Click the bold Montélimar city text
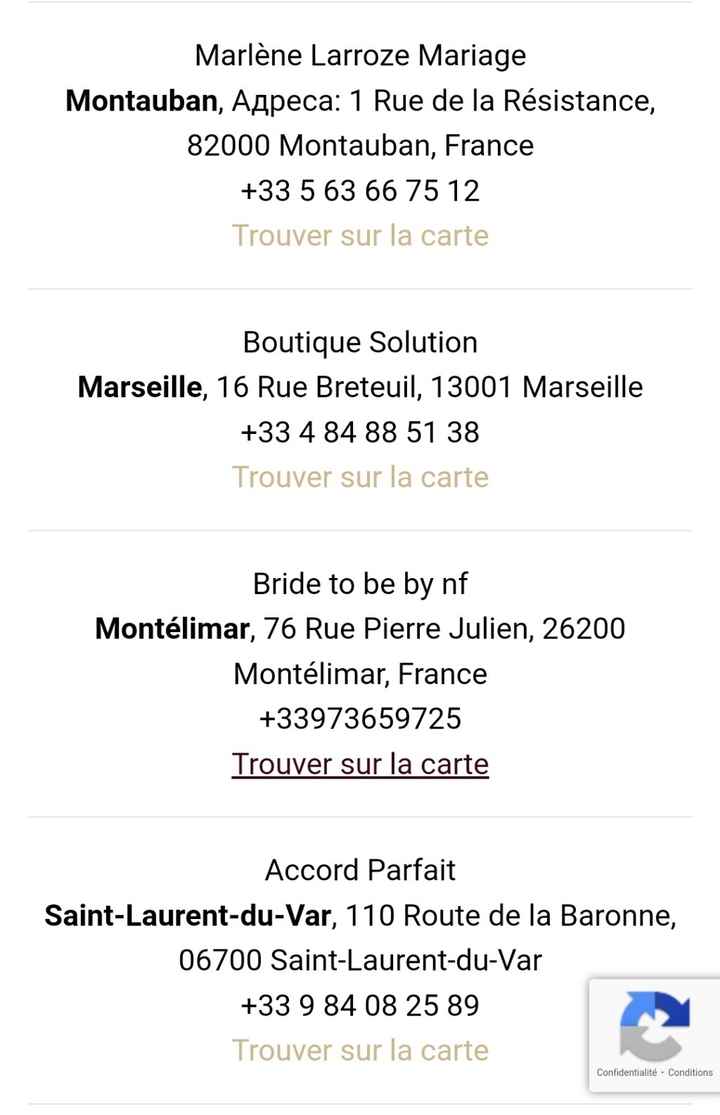The width and height of the screenshot is (720, 1115). pos(172,629)
